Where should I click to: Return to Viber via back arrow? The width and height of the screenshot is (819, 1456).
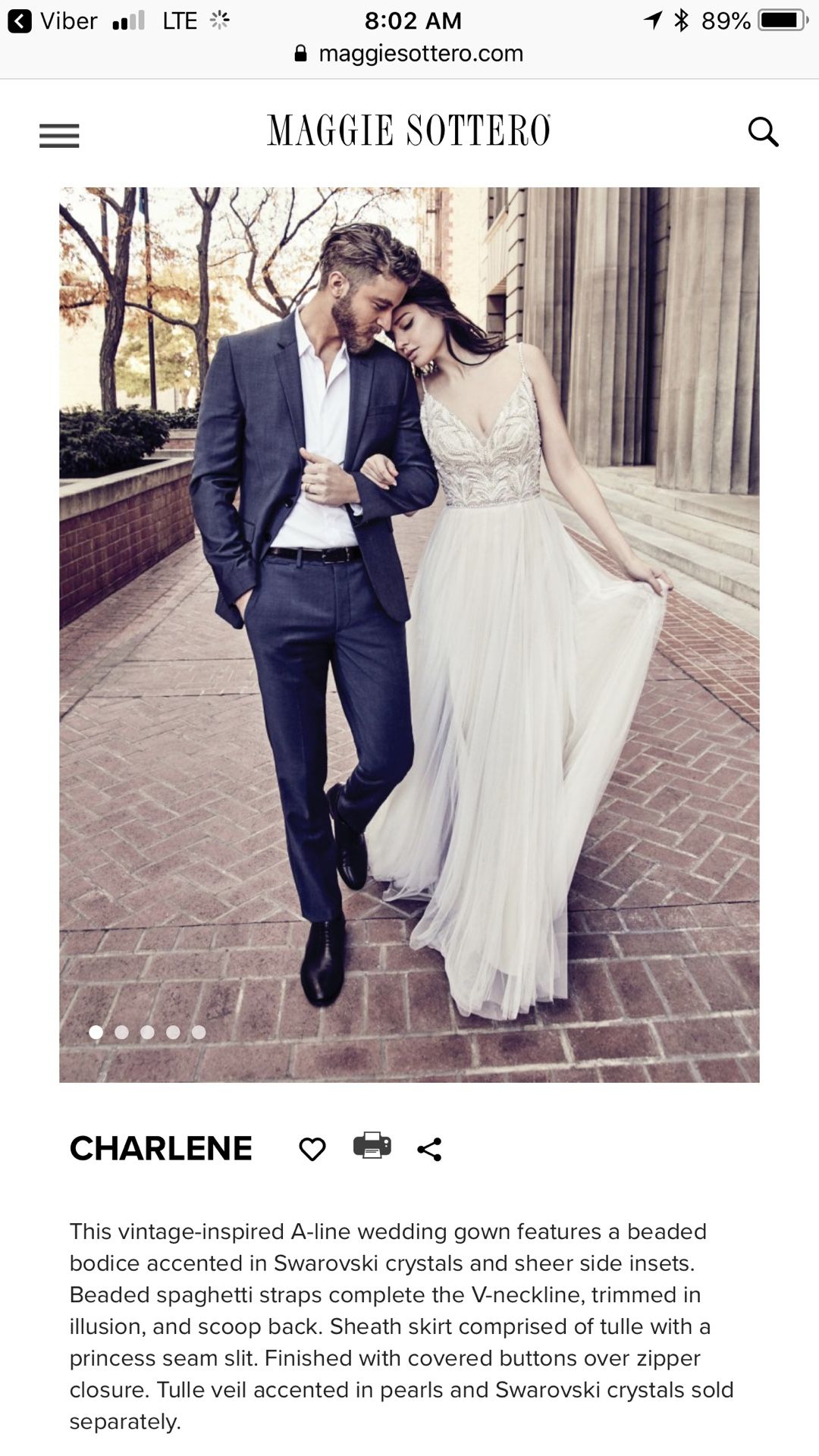(x=52, y=20)
